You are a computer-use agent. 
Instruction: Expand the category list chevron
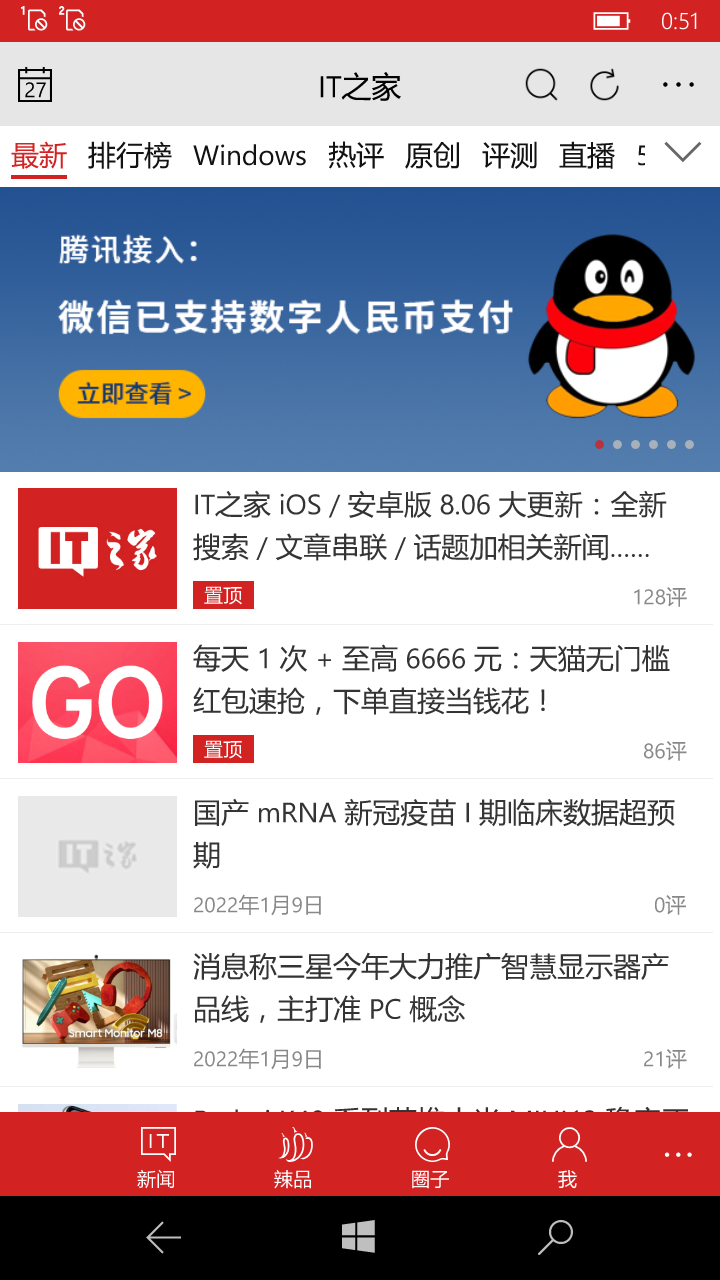[683, 153]
